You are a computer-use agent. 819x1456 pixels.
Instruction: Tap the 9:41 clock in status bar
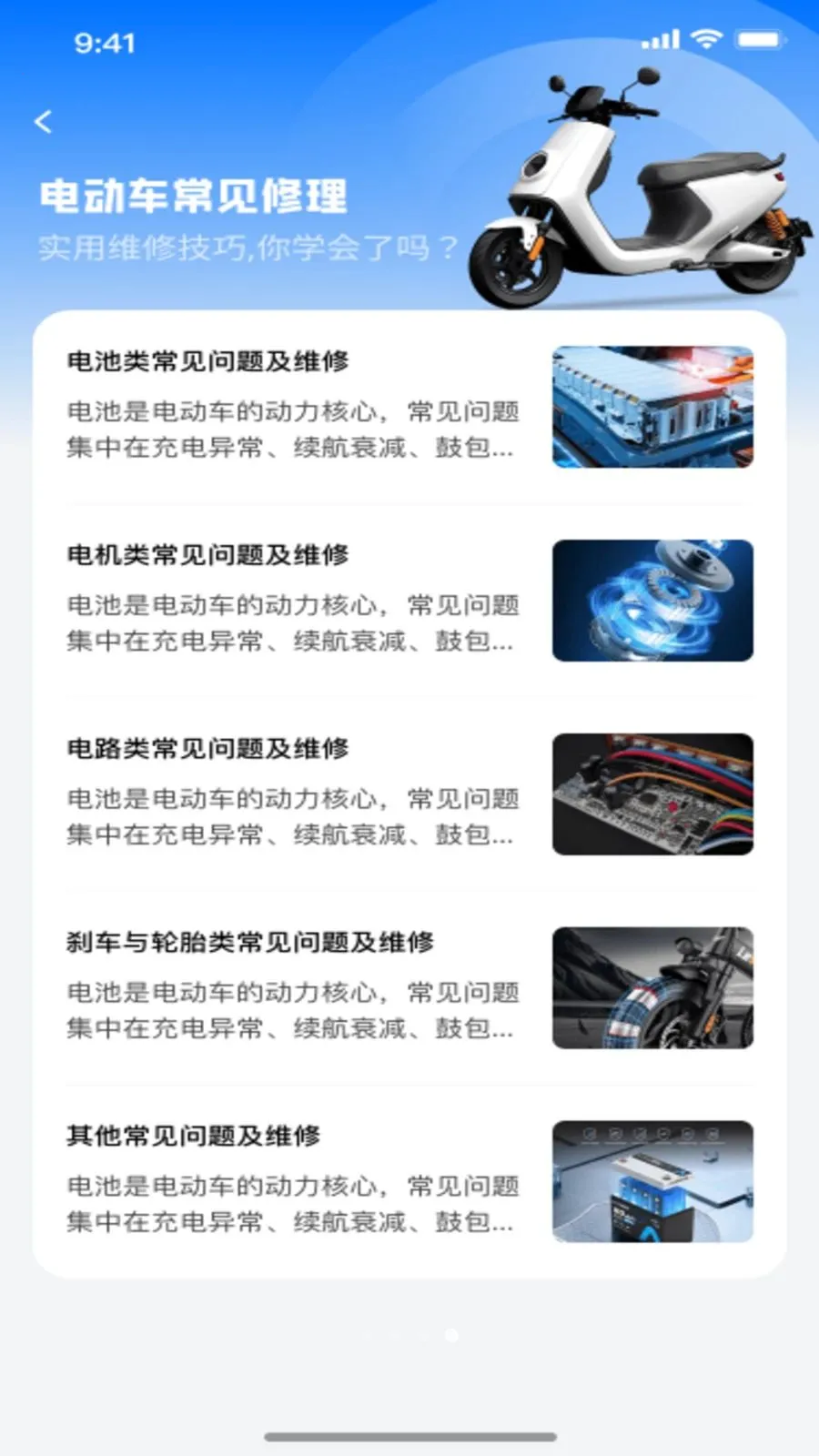pyautogui.click(x=106, y=42)
